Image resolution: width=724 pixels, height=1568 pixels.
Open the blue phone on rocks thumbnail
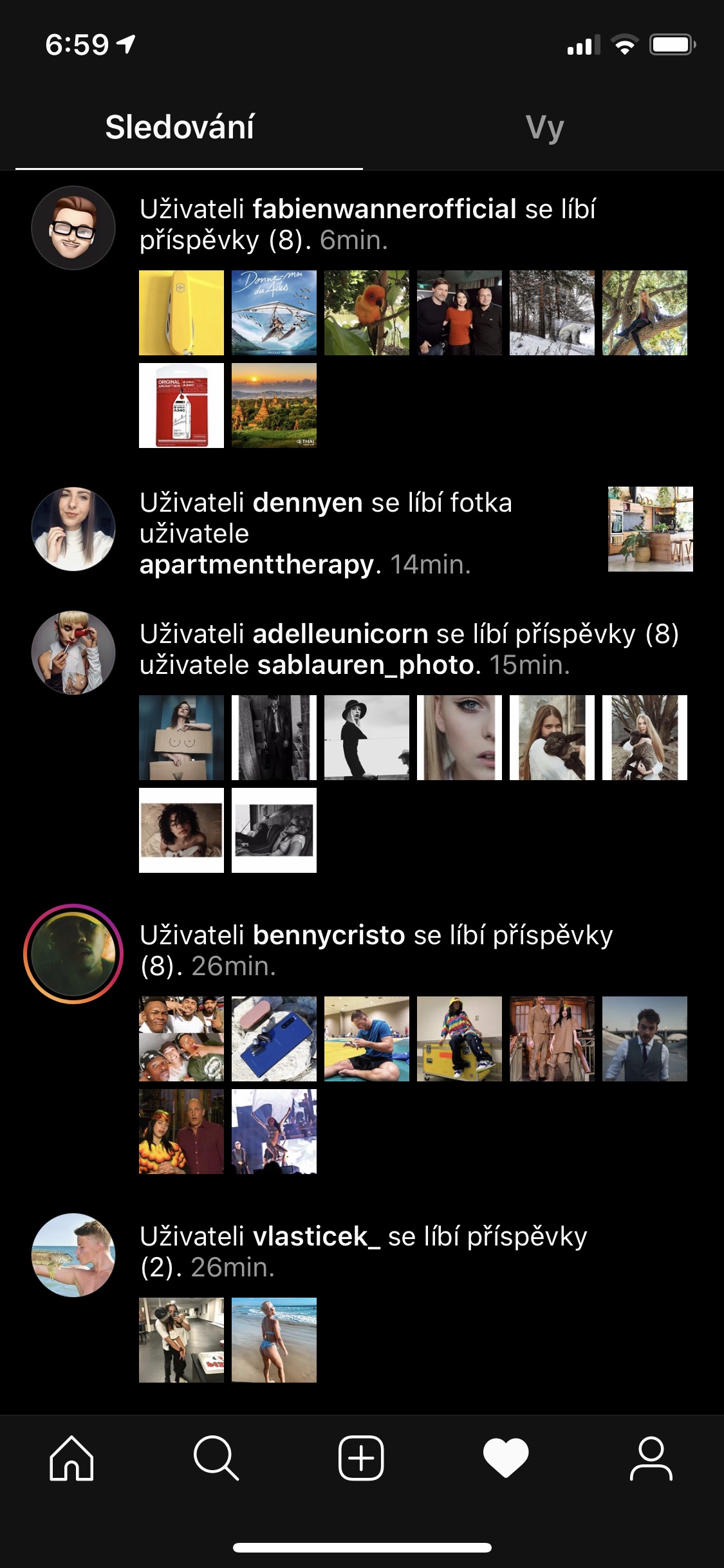[x=274, y=1039]
